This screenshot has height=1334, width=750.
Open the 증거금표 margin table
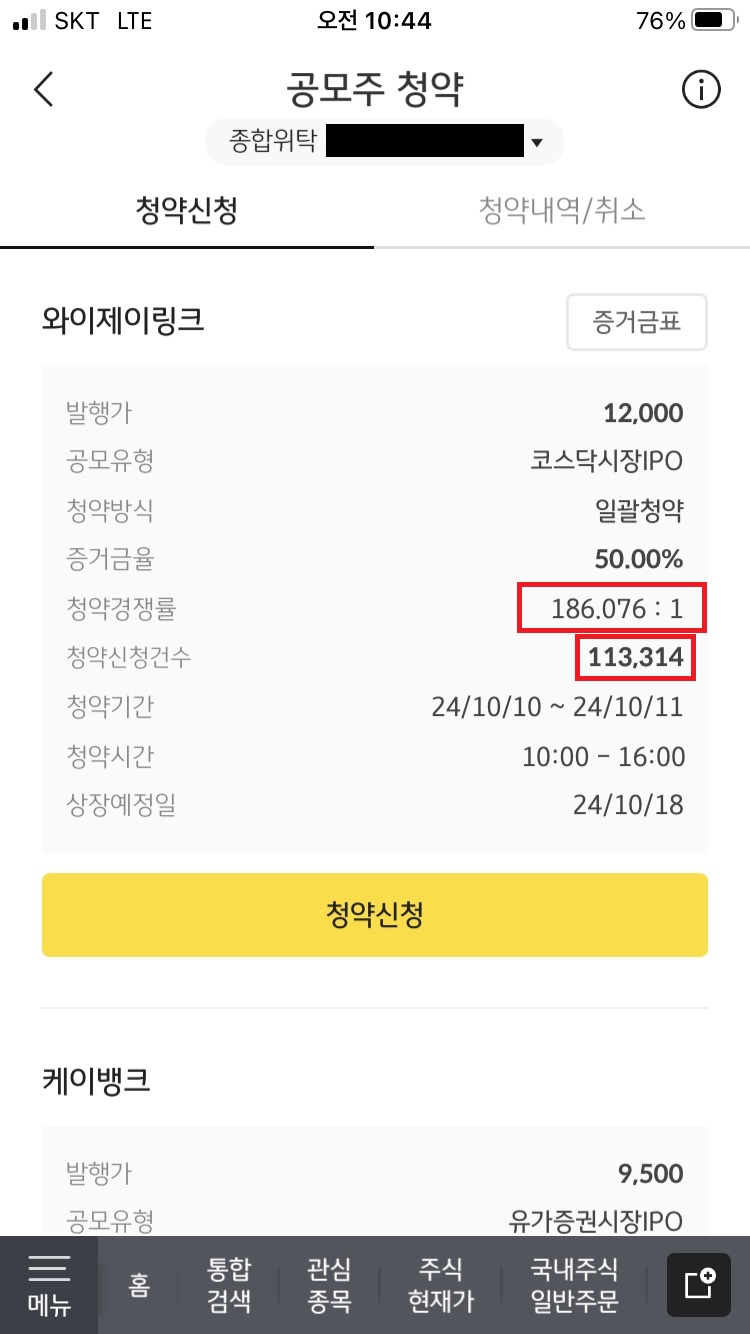point(636,322)
